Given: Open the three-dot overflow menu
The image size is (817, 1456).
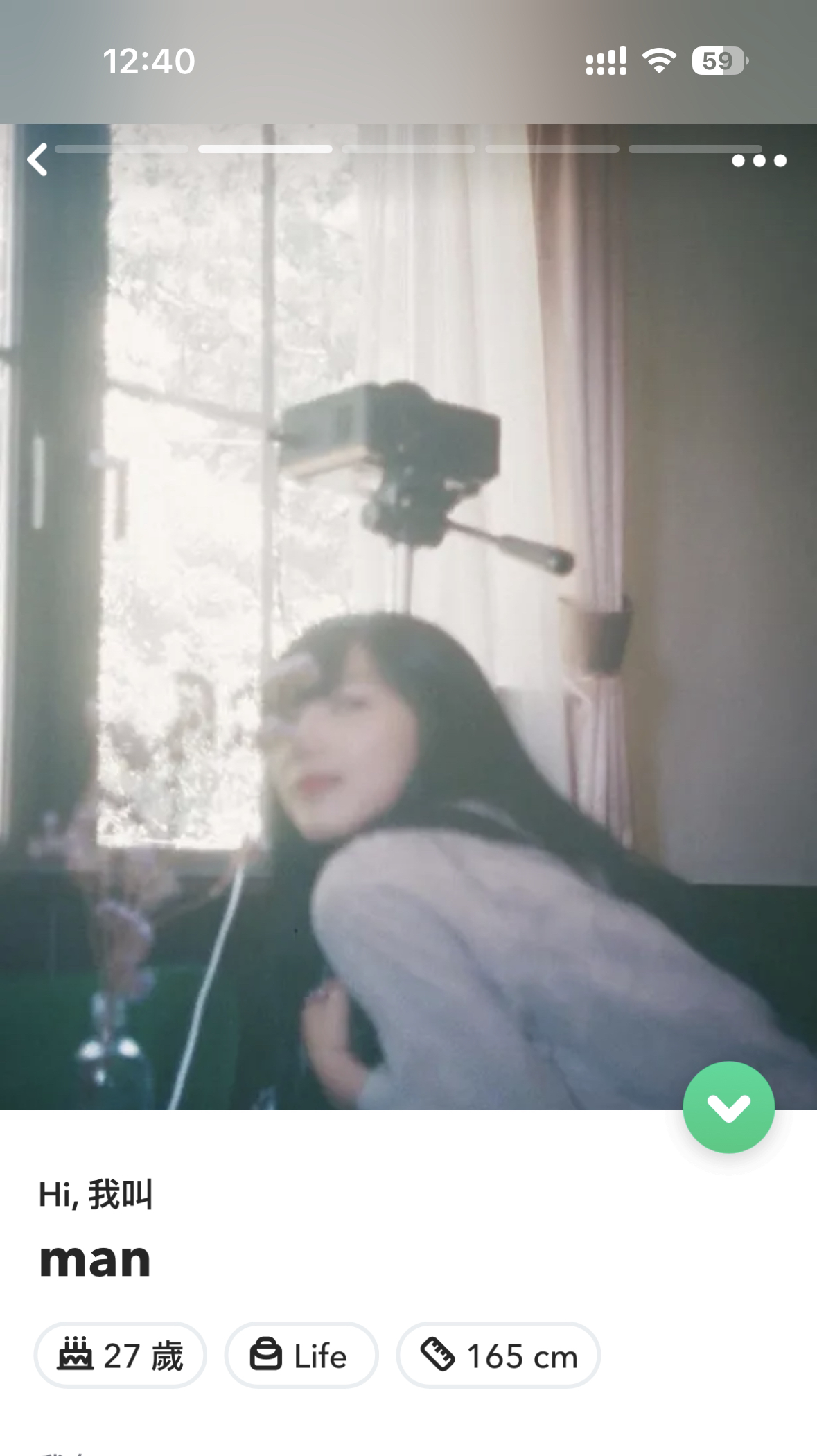Looking at the screenshot, I should point(759,161).
